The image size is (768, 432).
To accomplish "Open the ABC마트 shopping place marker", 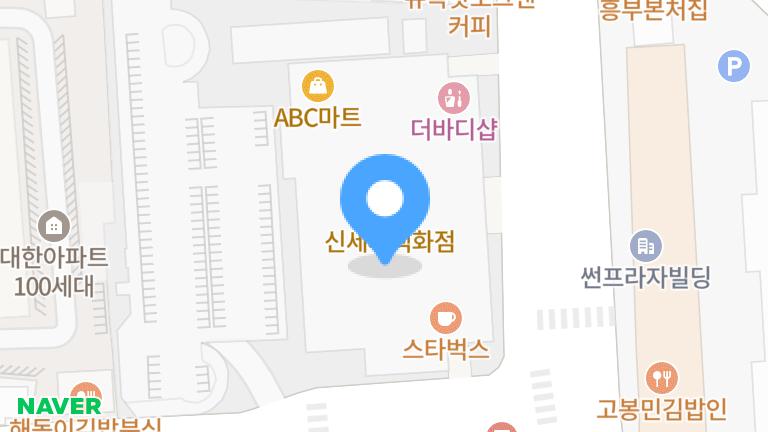I will [x=318, y=86].
